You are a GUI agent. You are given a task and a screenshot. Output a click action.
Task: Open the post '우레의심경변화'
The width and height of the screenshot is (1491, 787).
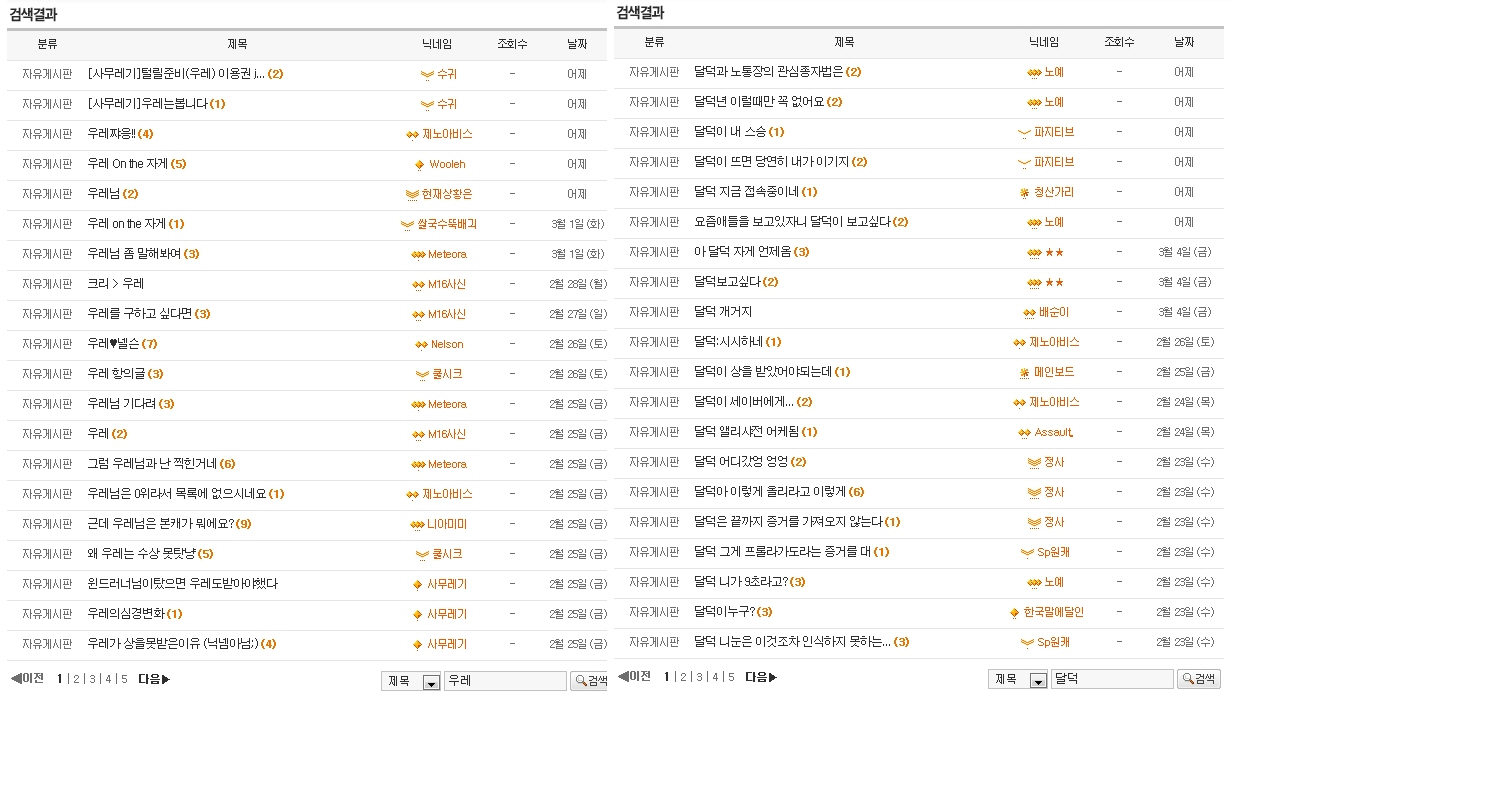125,614
